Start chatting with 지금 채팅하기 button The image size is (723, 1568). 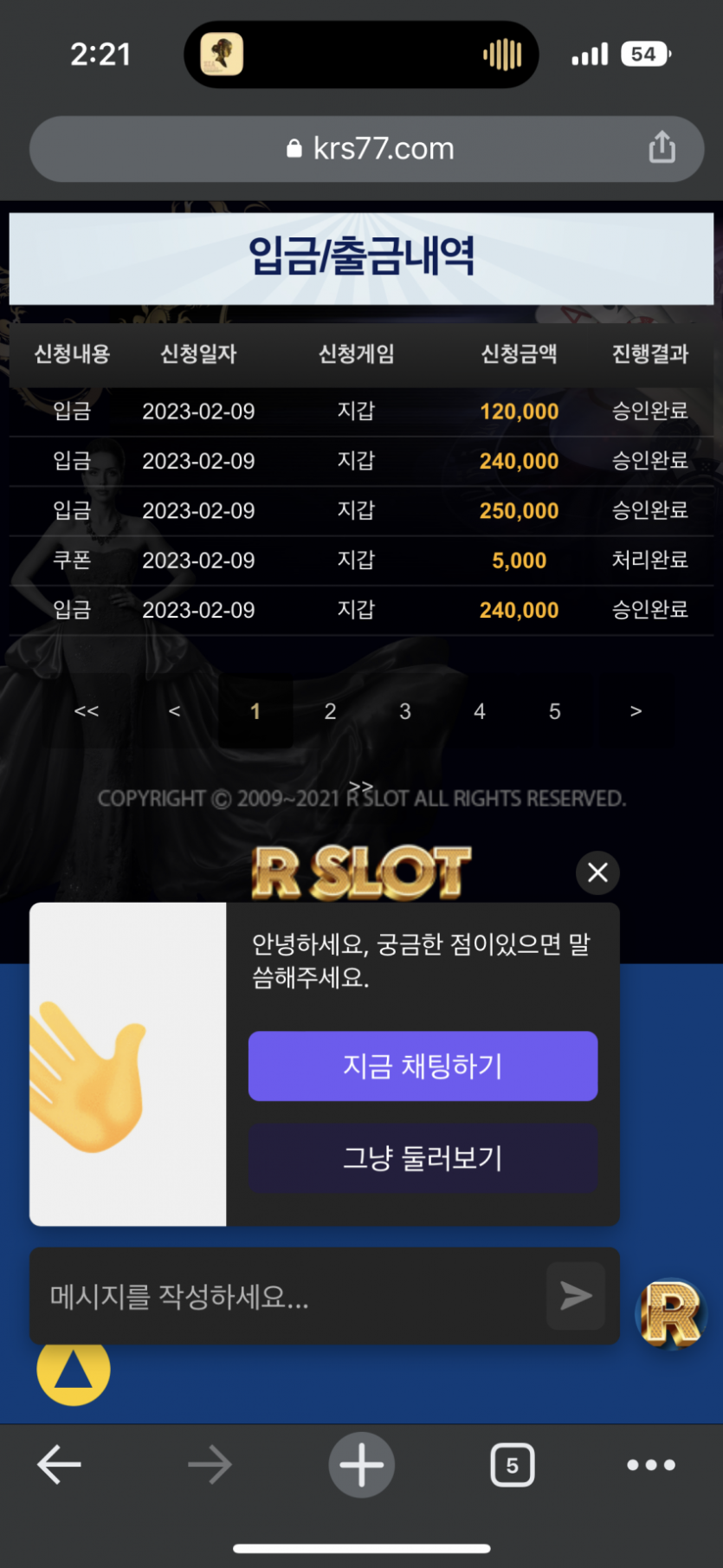[x=423, y=1066]
